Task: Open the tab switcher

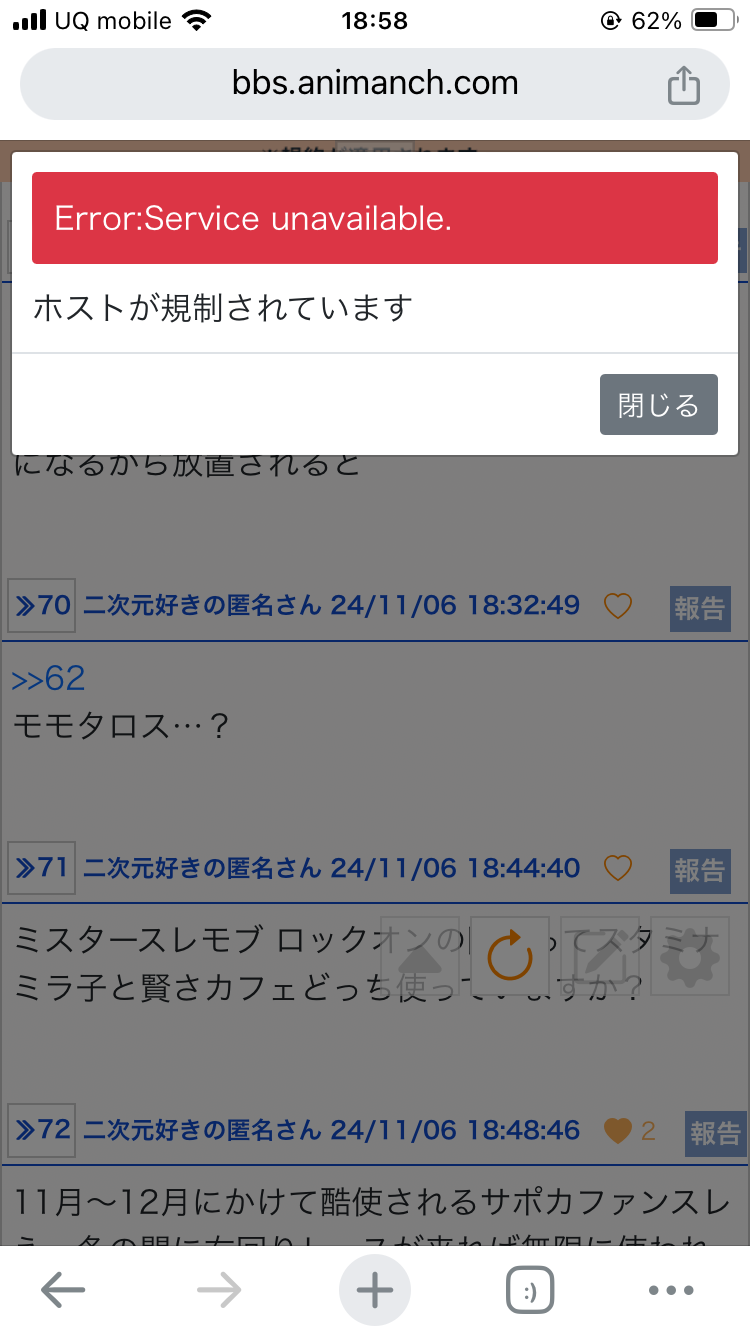Action: pyautogui.click(x=530, y=1291)
